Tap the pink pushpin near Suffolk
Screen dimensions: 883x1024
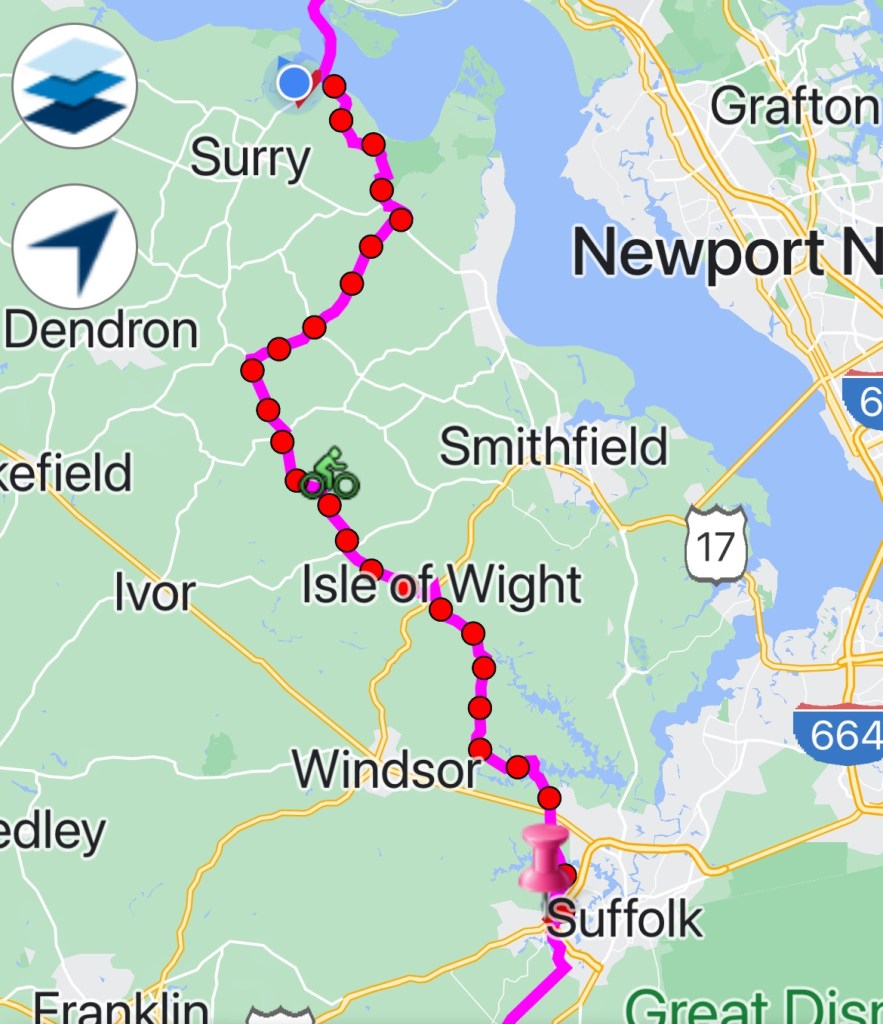(x=544, y=856)
